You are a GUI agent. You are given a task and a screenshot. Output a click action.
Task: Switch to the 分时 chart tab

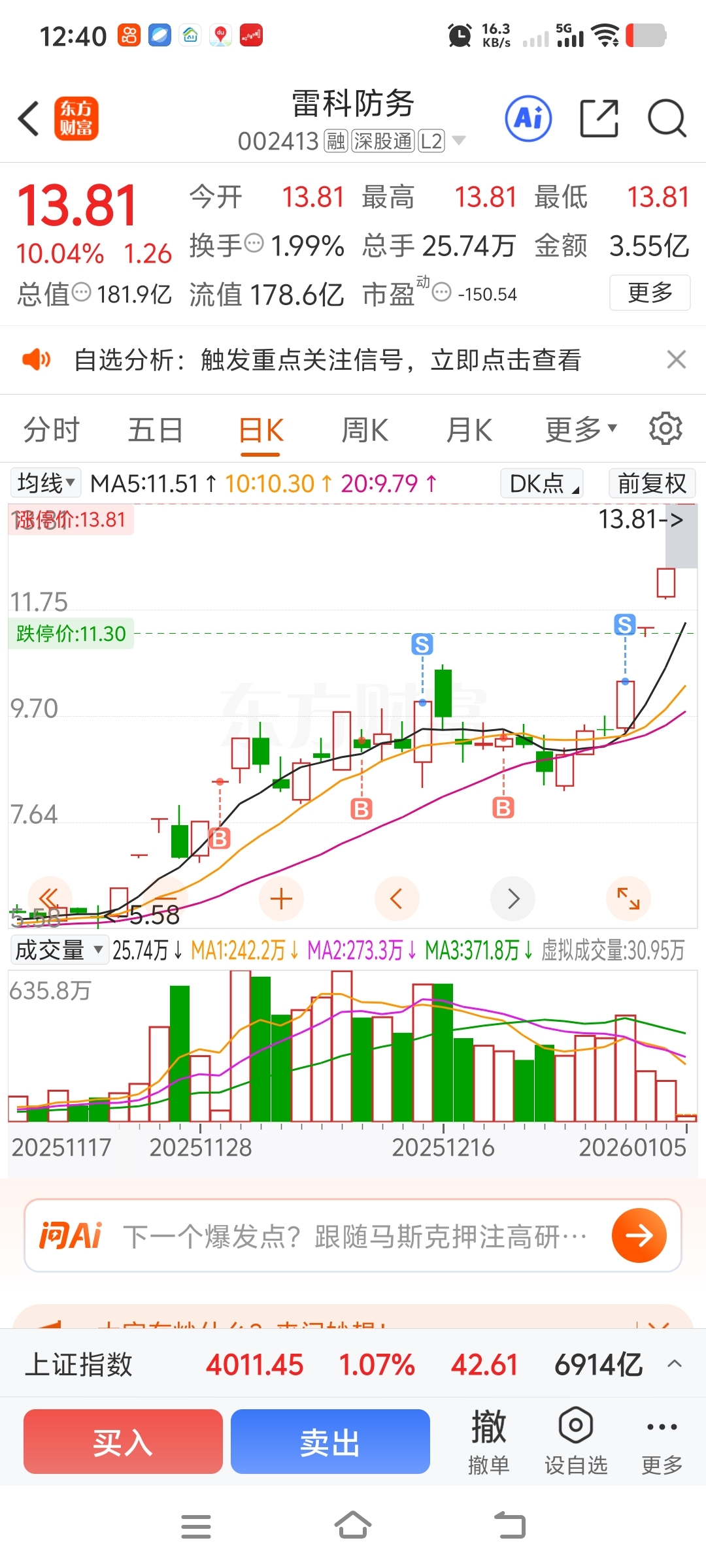pos(51,431)
